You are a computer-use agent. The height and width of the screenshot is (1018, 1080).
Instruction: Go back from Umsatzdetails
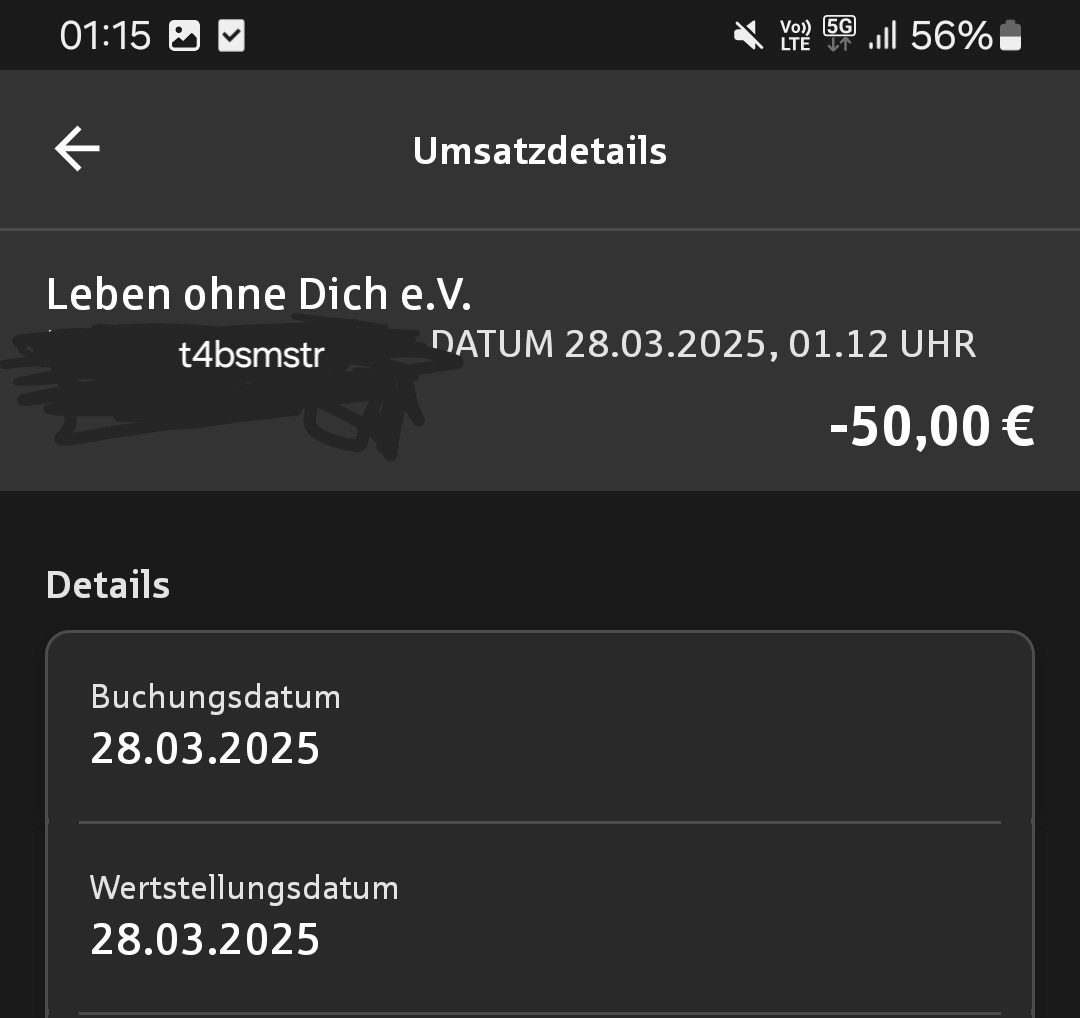pyautogui.click(x=77, y=150)
